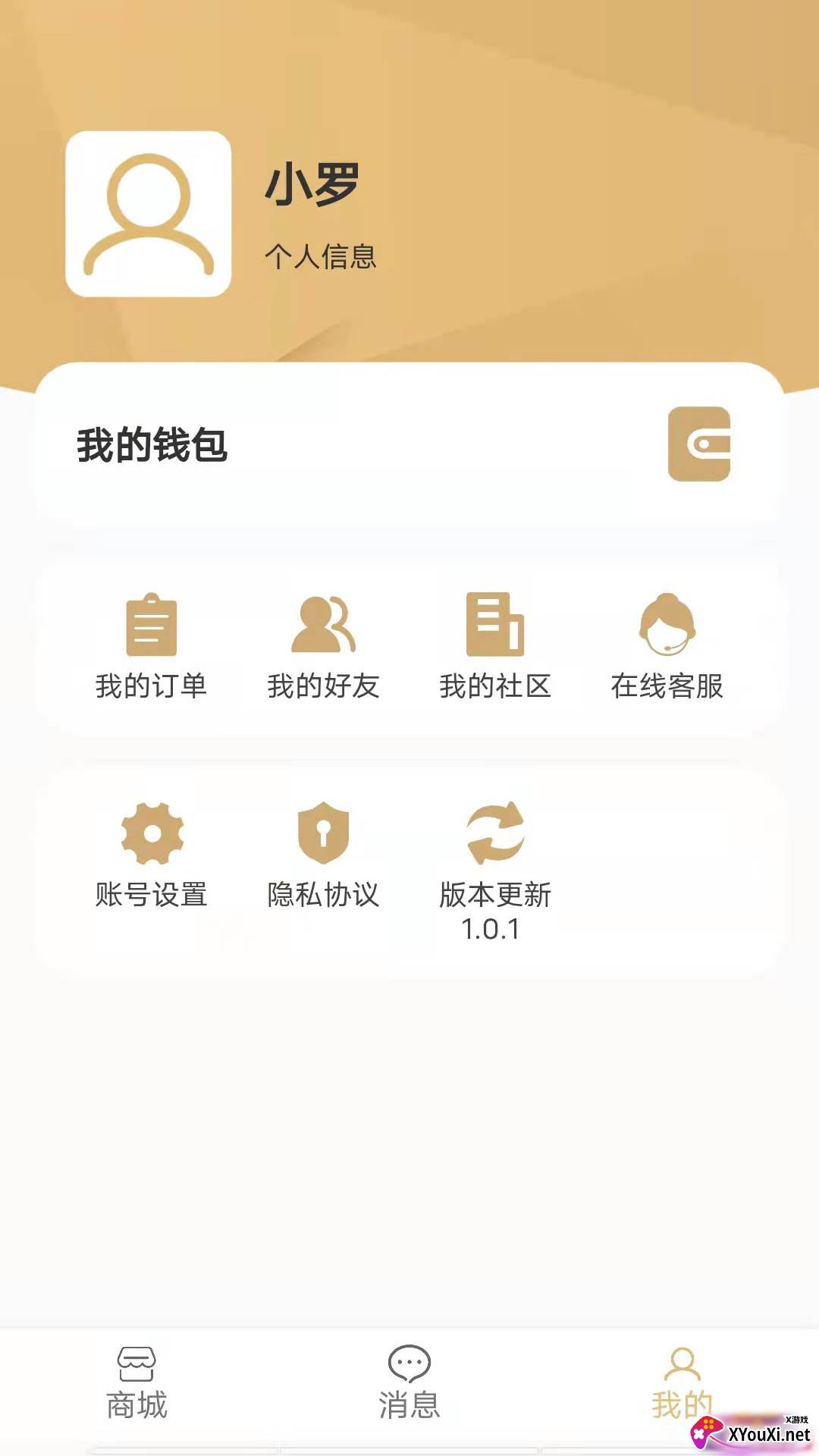Open 我的订单 my orders

(152, 646)
